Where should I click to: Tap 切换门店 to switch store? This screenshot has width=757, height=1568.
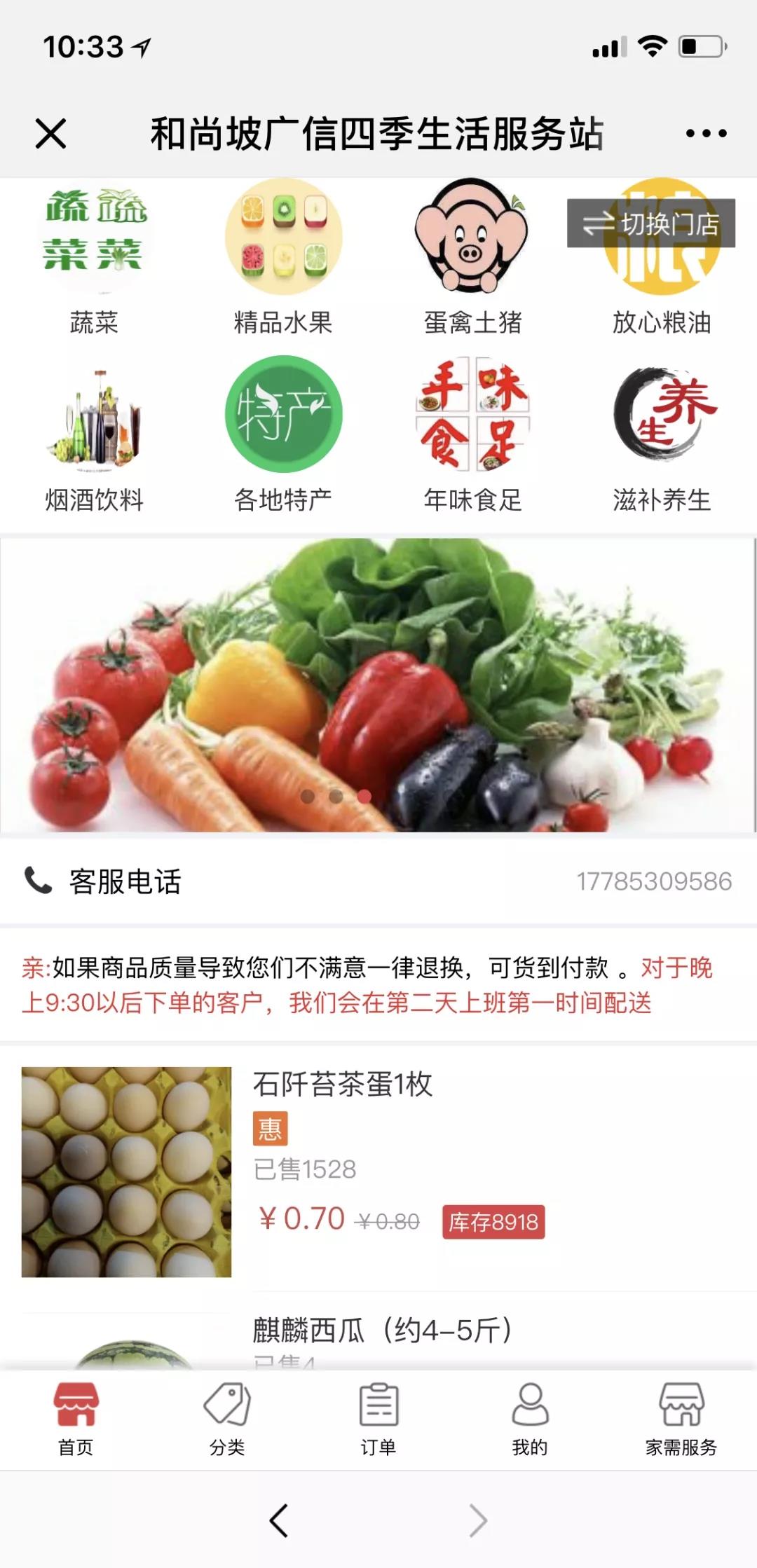tap(651, 223)
